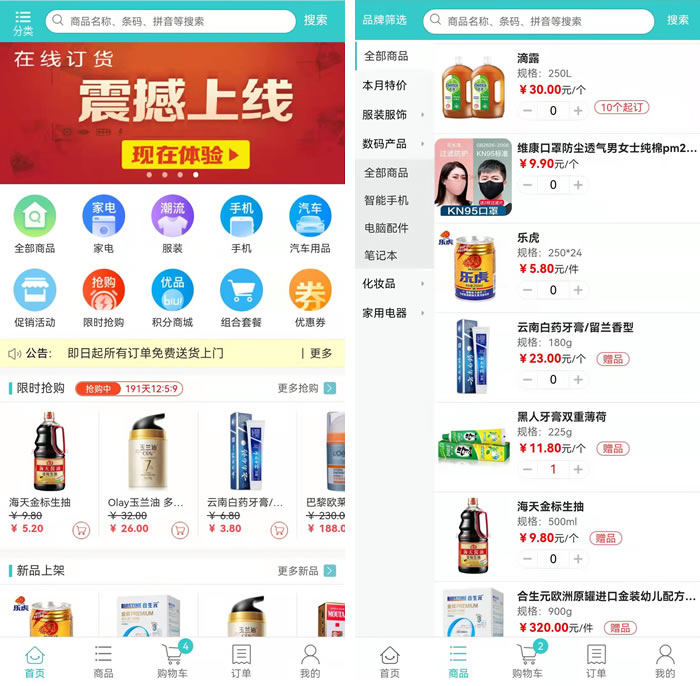Image resolution: width=700 pixels, height=686 pixels.
Task: Select the 智能手机 subcategory
Action: pyautogui.click(x=386, y=200)
